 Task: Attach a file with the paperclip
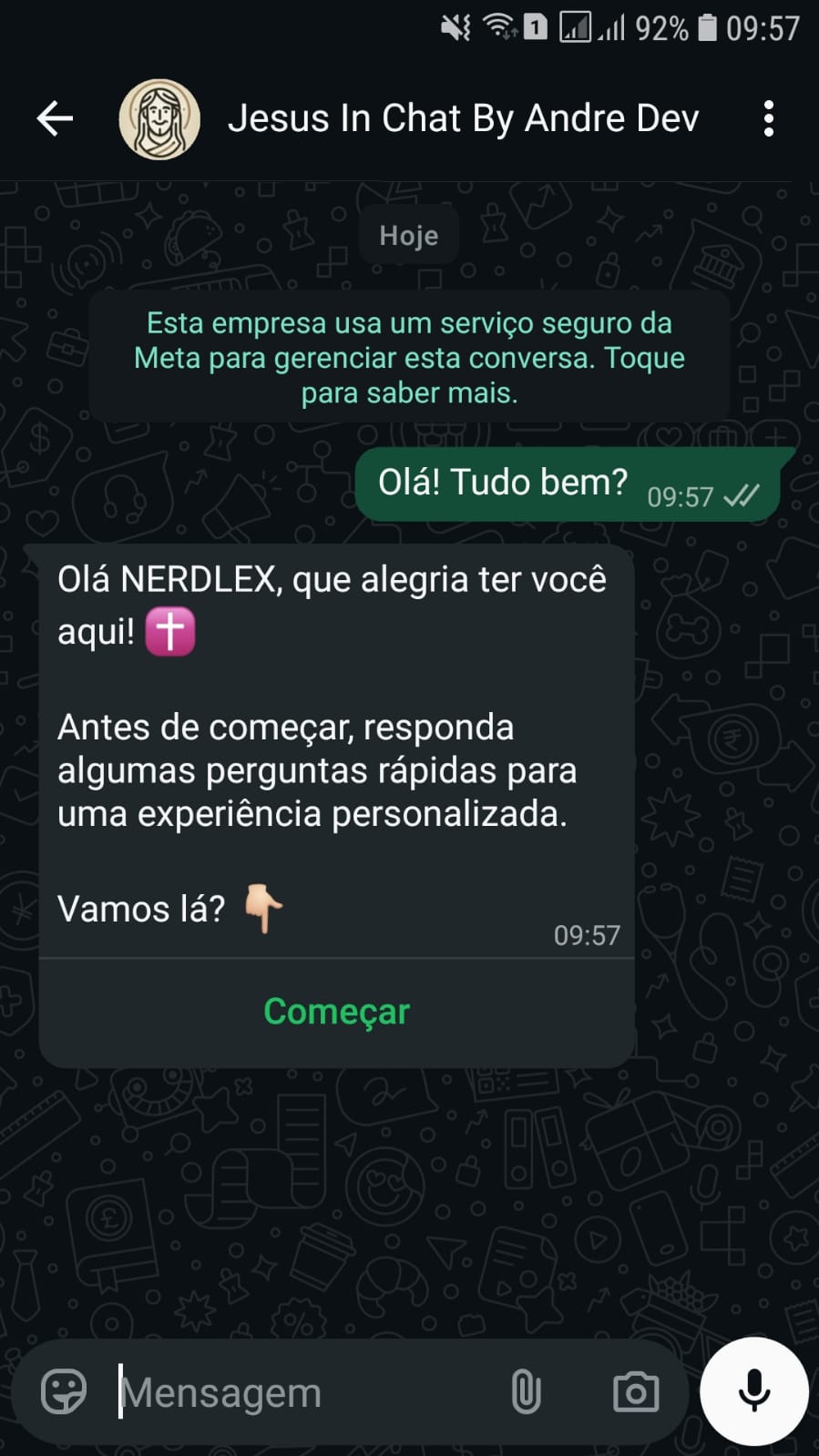click(526, 1392)
